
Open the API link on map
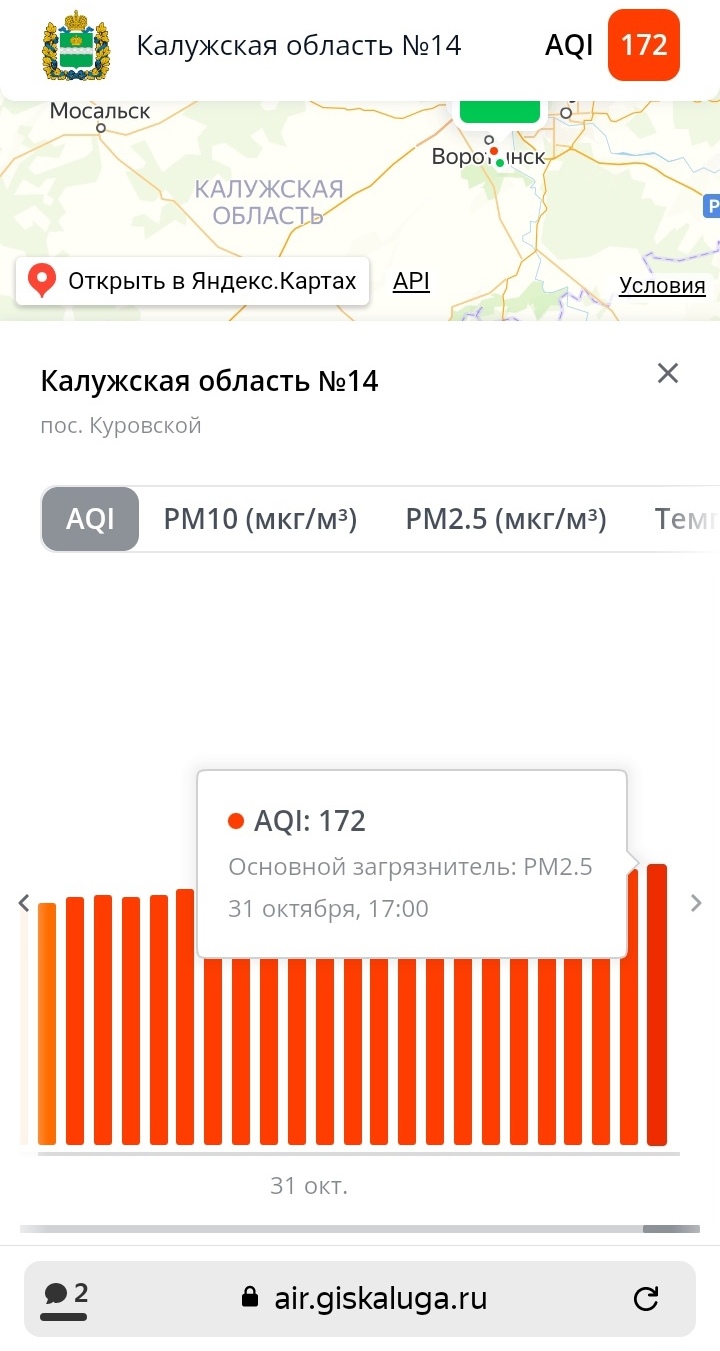point(411,282)
